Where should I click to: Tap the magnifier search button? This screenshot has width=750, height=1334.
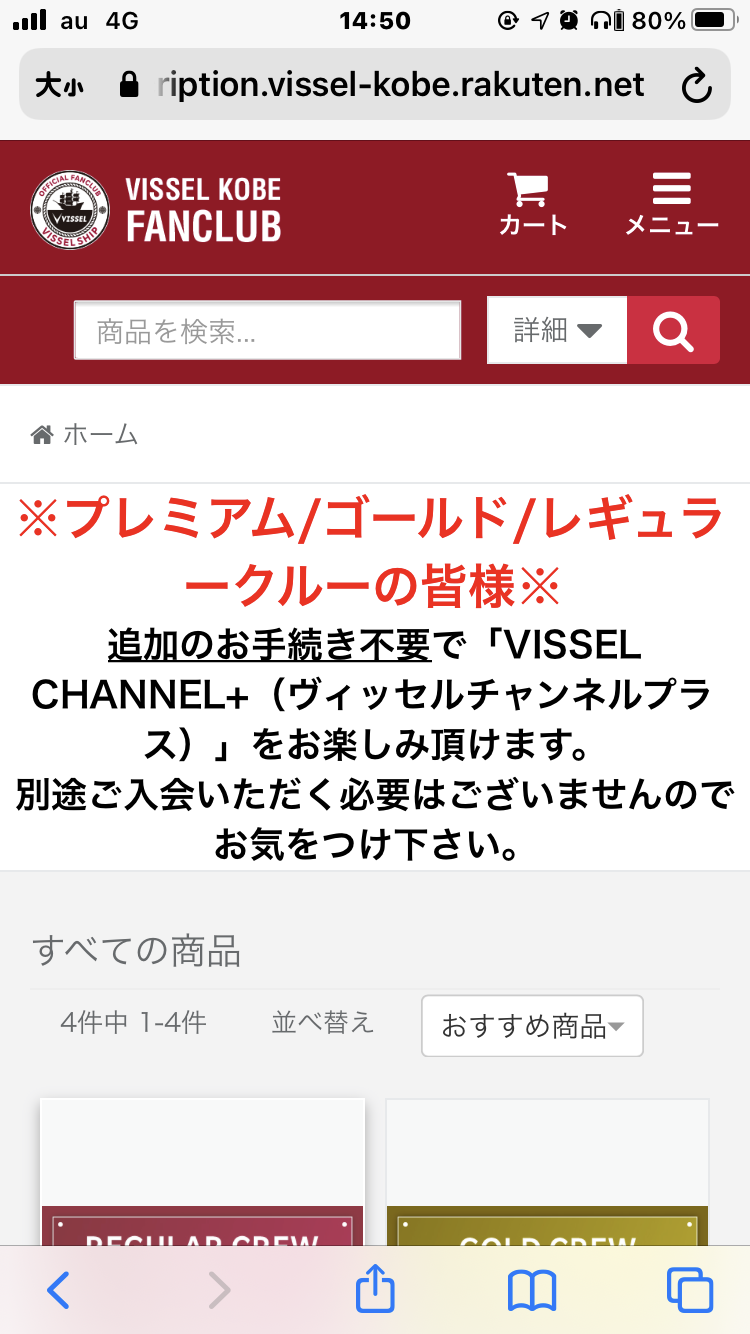673,330
